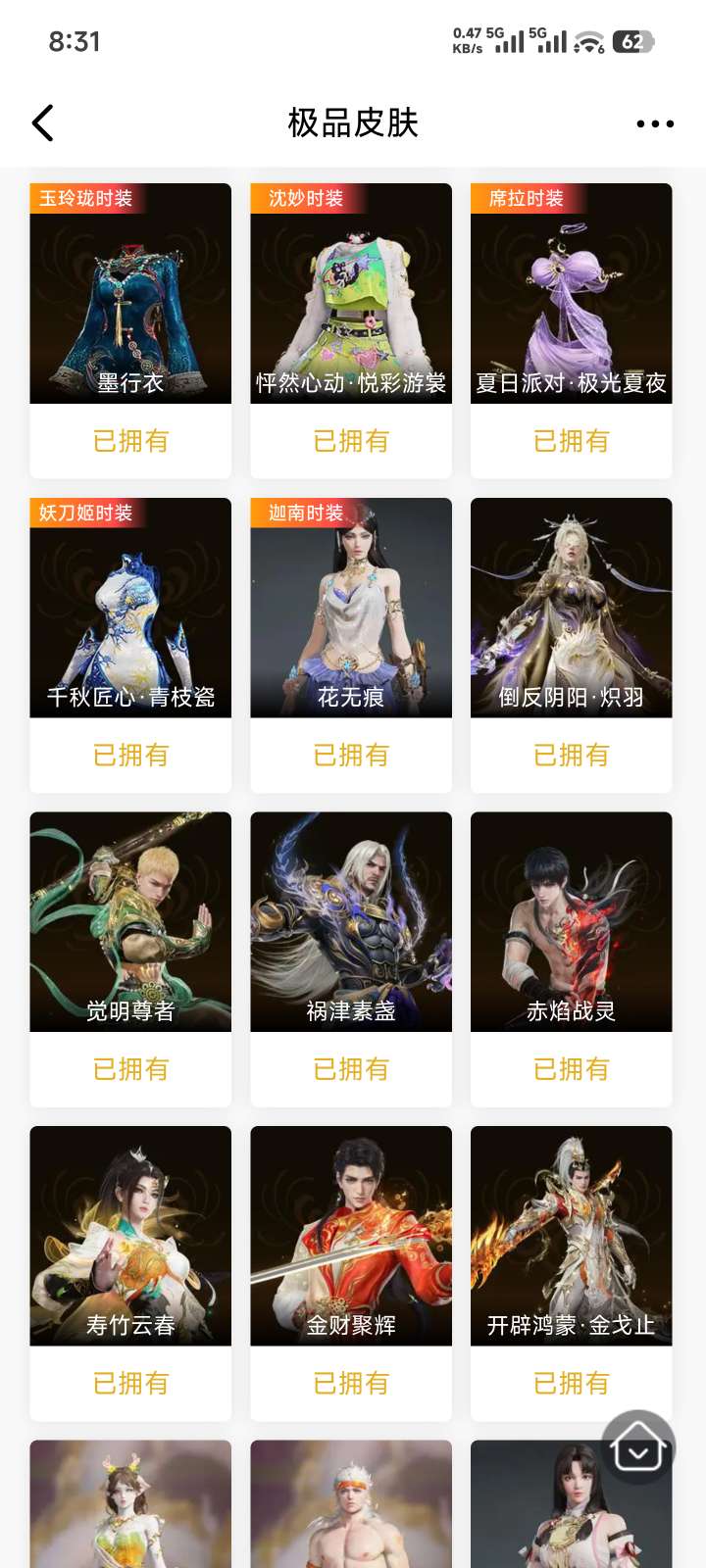Screen dimensions: 706x1568
Task: View the 金财聚辉 skin card
Action: (351, 1235)
